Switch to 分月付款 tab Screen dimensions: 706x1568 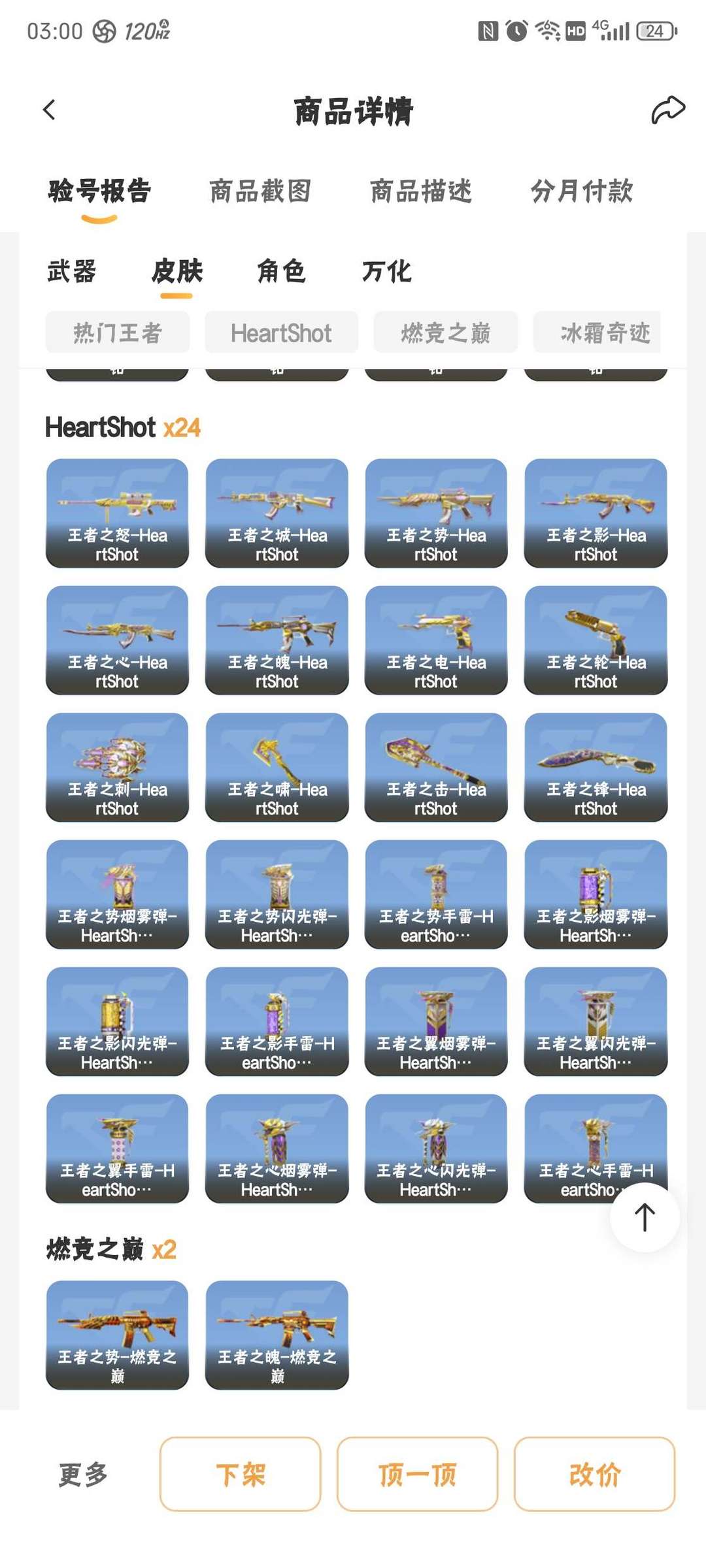[x=582, y=191]
